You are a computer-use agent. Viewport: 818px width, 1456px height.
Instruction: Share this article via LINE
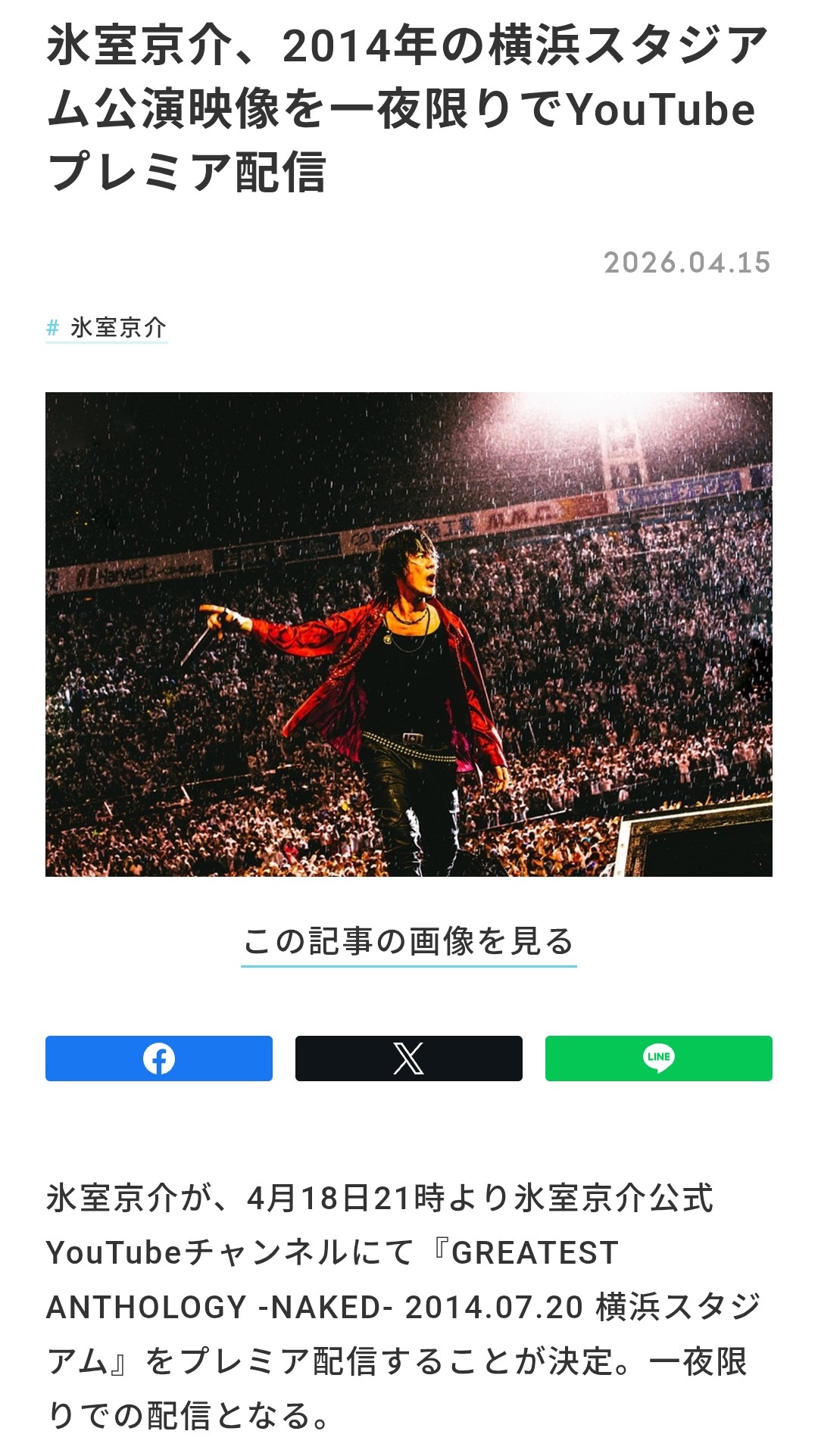coord(659,1058)
